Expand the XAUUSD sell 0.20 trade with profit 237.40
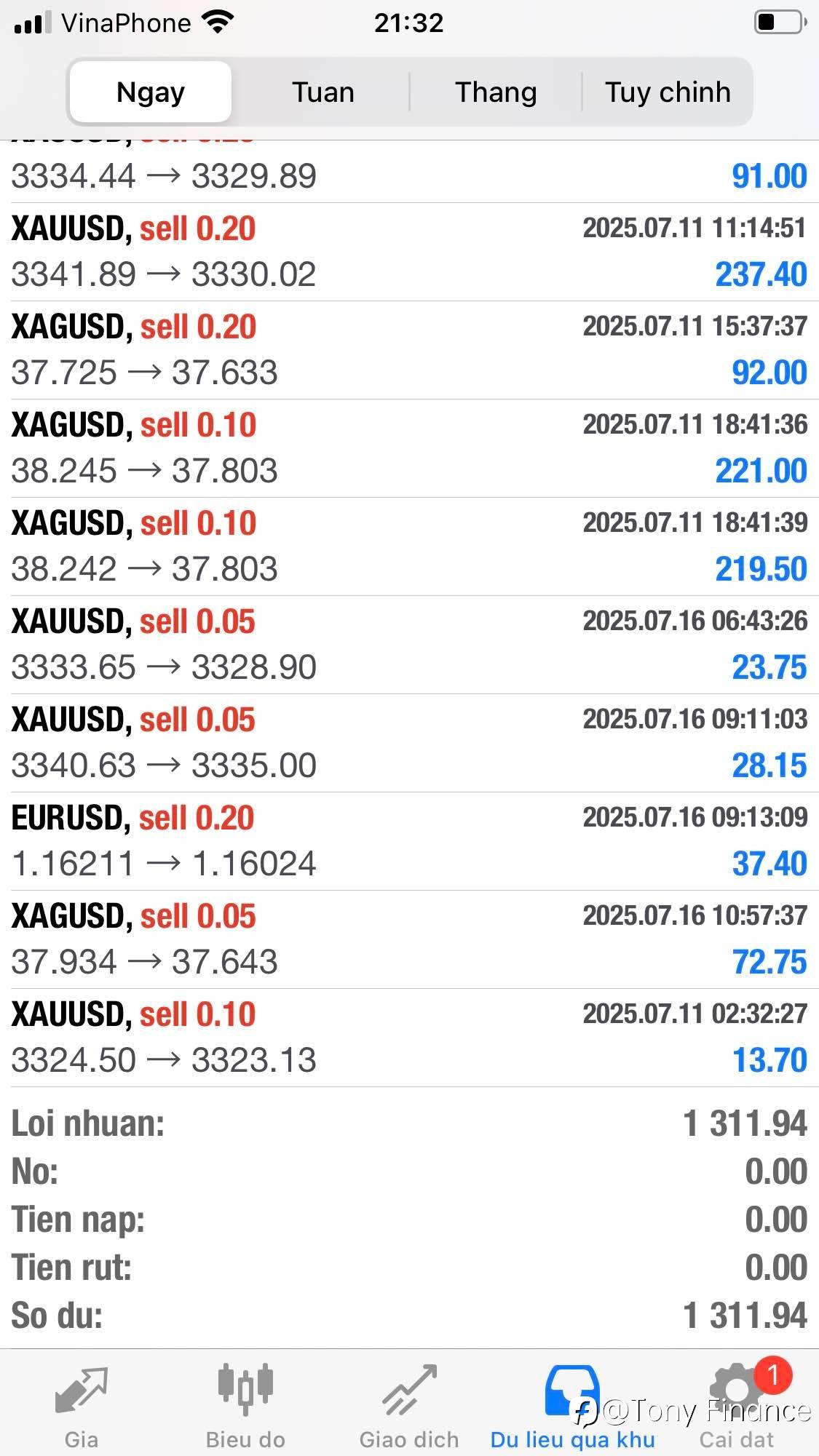 point(409,252)
